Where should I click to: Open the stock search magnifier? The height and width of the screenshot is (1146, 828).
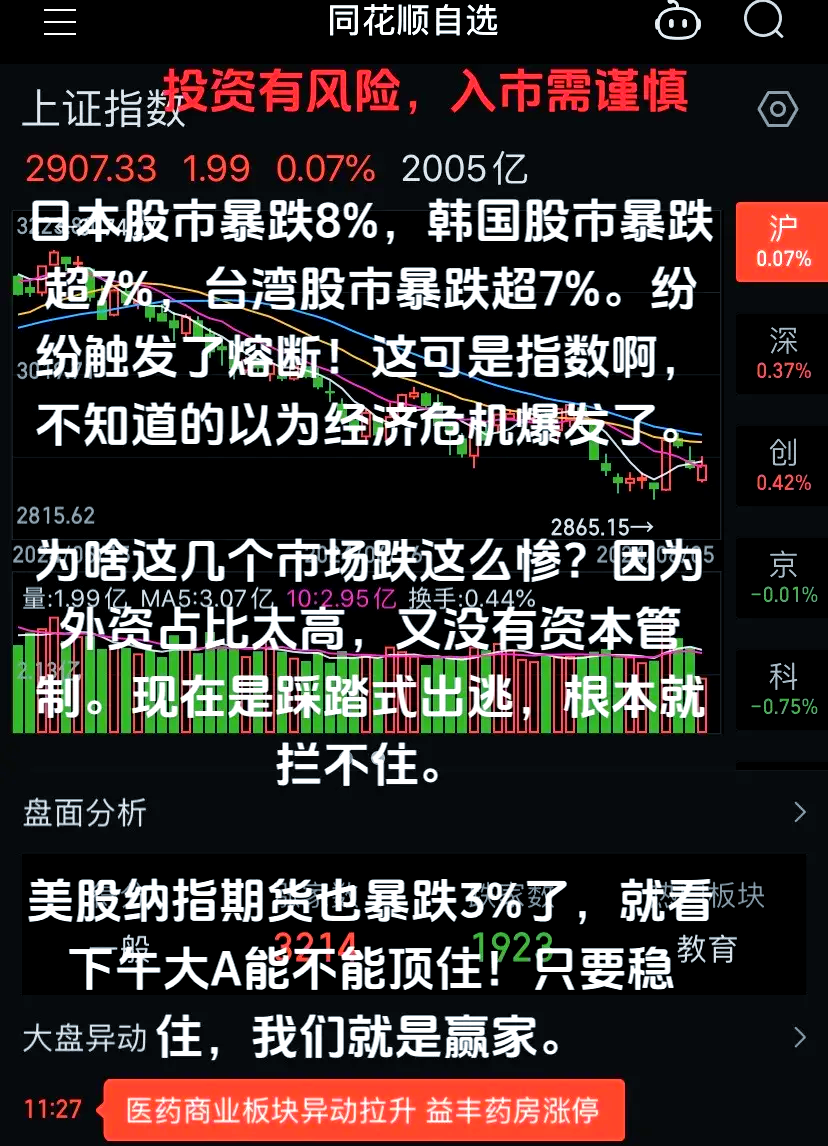[763, 22]
